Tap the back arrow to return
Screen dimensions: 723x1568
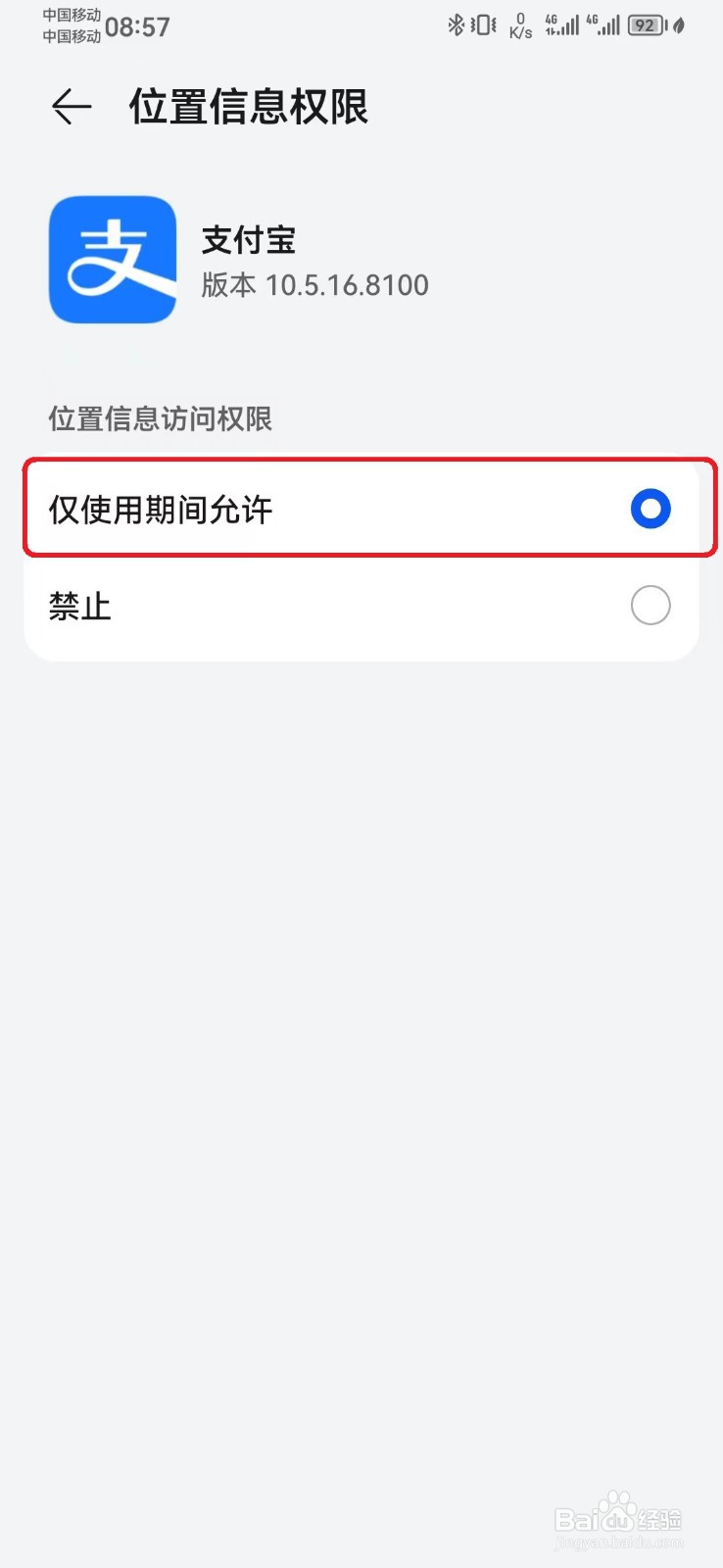[x=69, y=108]
